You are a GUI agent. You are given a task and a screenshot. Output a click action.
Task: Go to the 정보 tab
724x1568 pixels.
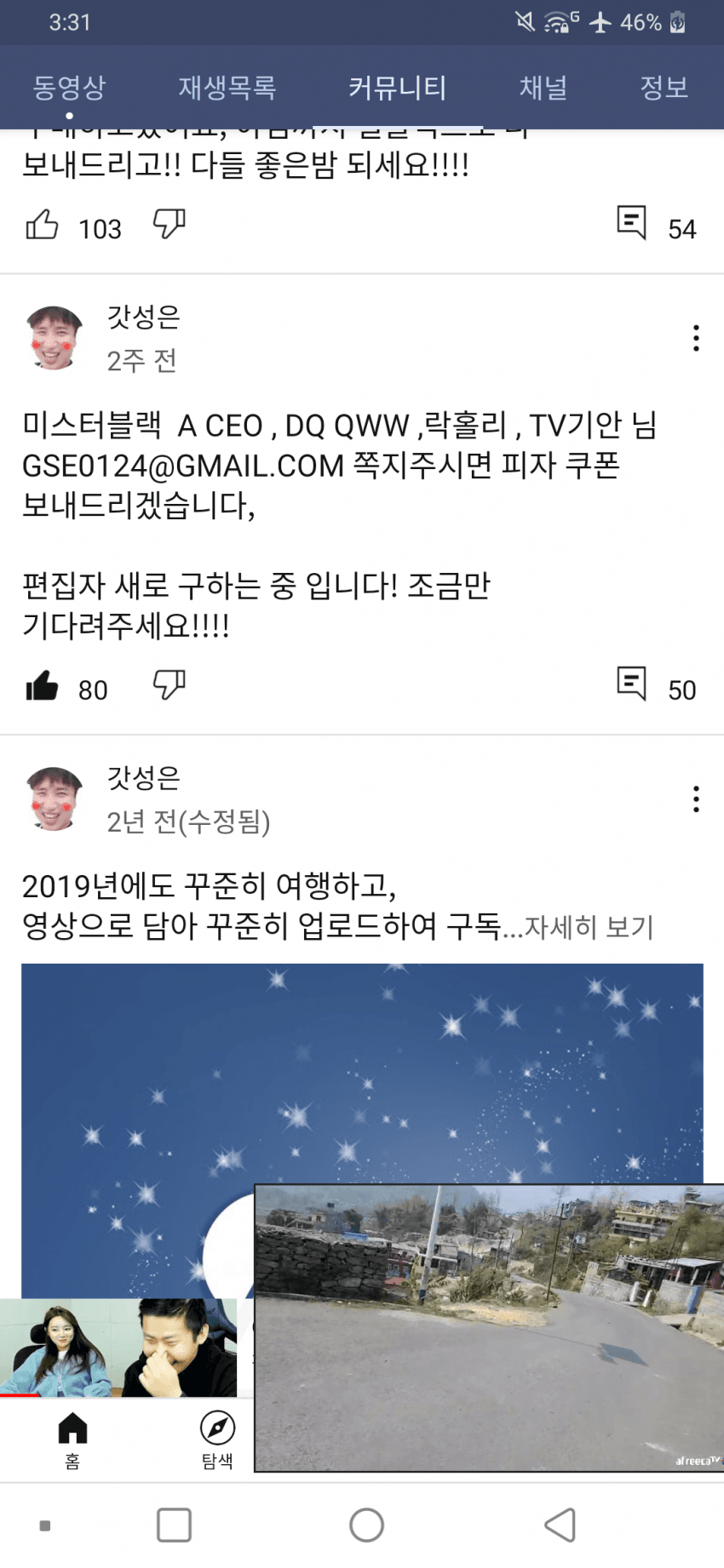(x=664, y=88)
